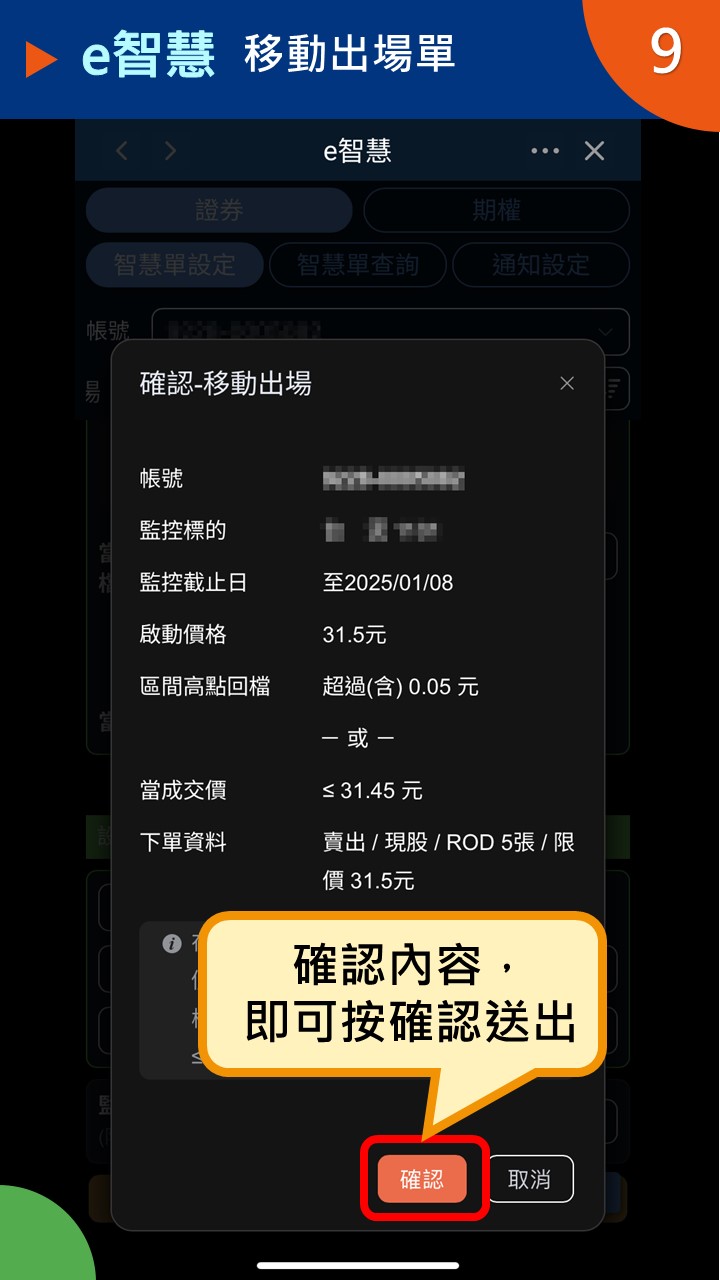Open the 通知設定 tab
The width and height of the screenshot is (720, 1280).
(x=541, y=265)
